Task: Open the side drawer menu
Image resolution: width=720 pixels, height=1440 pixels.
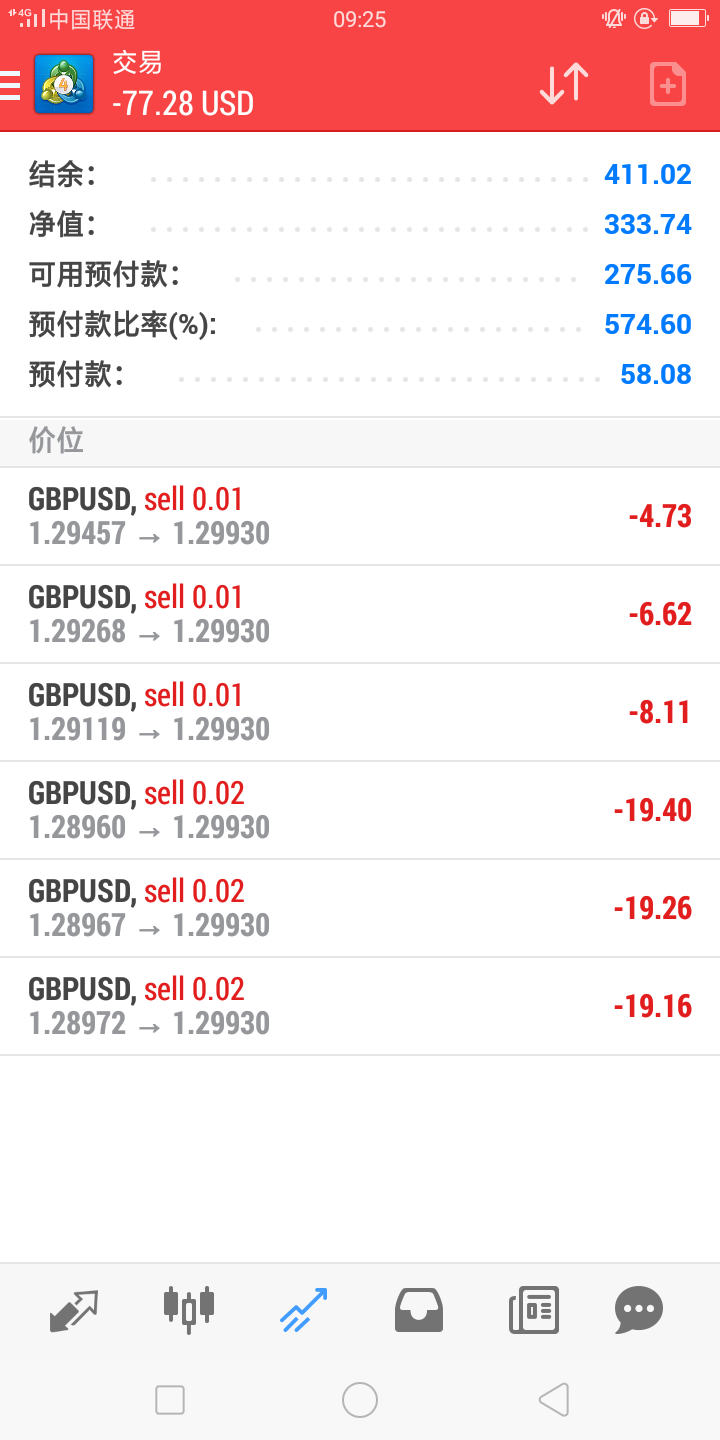Action: coord(10,85)
